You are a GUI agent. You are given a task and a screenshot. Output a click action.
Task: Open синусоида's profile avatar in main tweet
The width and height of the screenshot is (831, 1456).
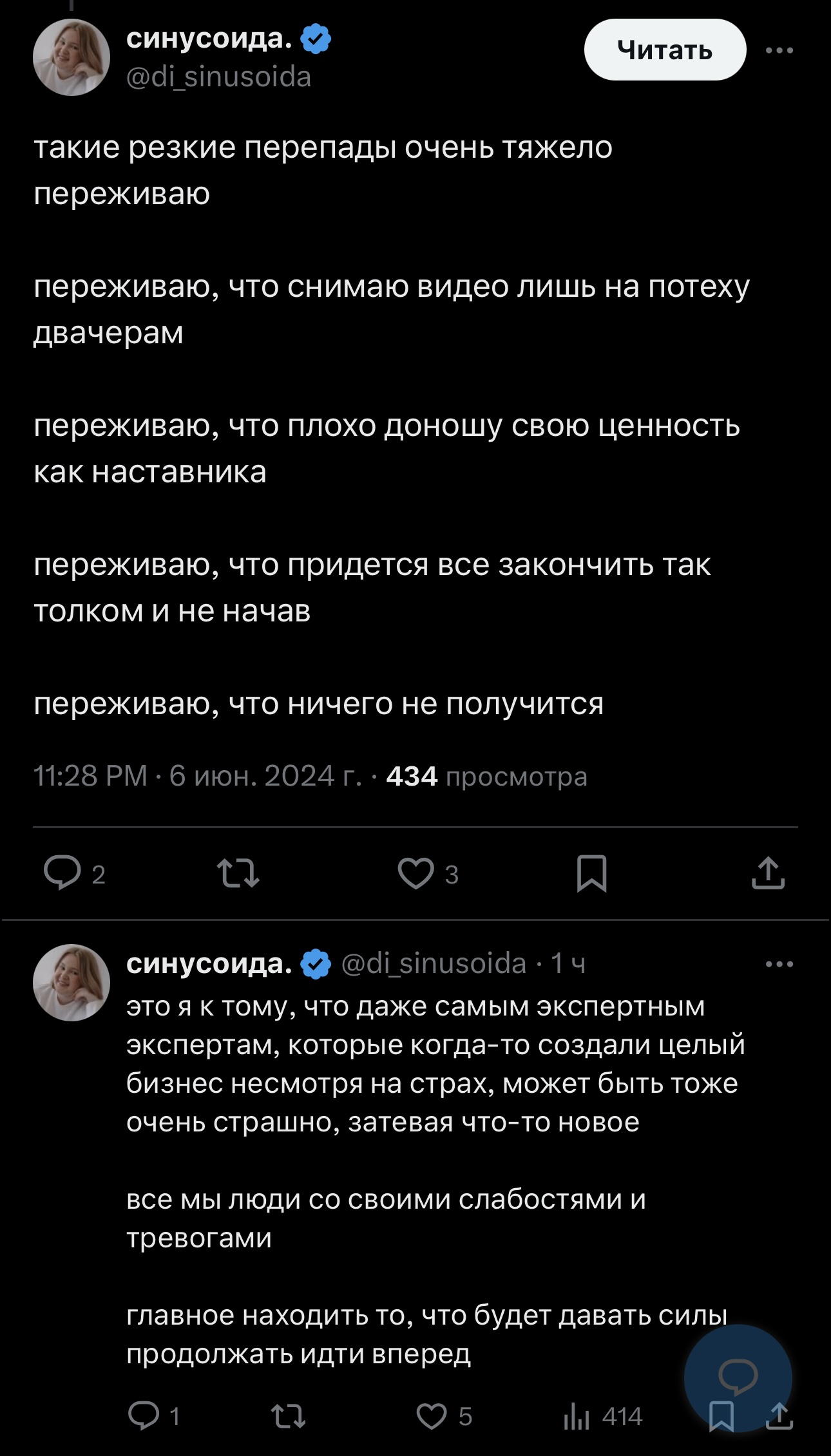[72, 57]
